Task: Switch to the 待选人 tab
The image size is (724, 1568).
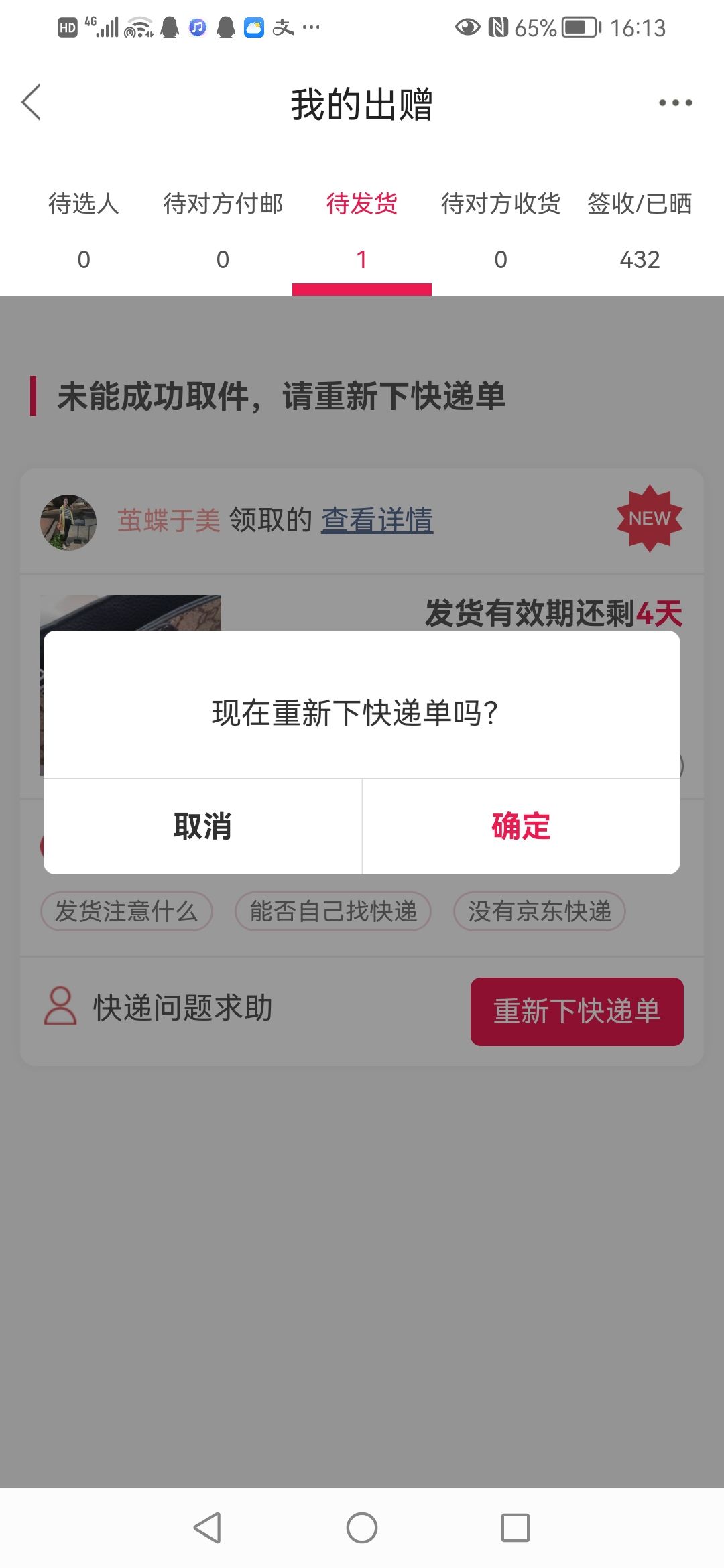Action: click(x=84, y=231)
